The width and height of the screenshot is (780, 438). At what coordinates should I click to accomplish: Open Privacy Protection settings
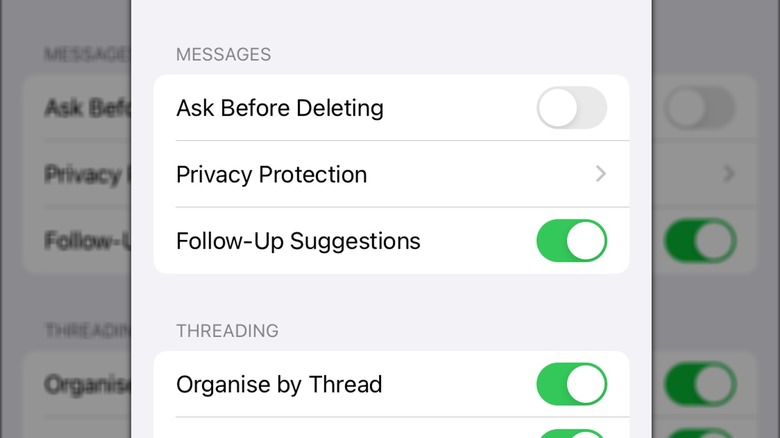[390, 174]
